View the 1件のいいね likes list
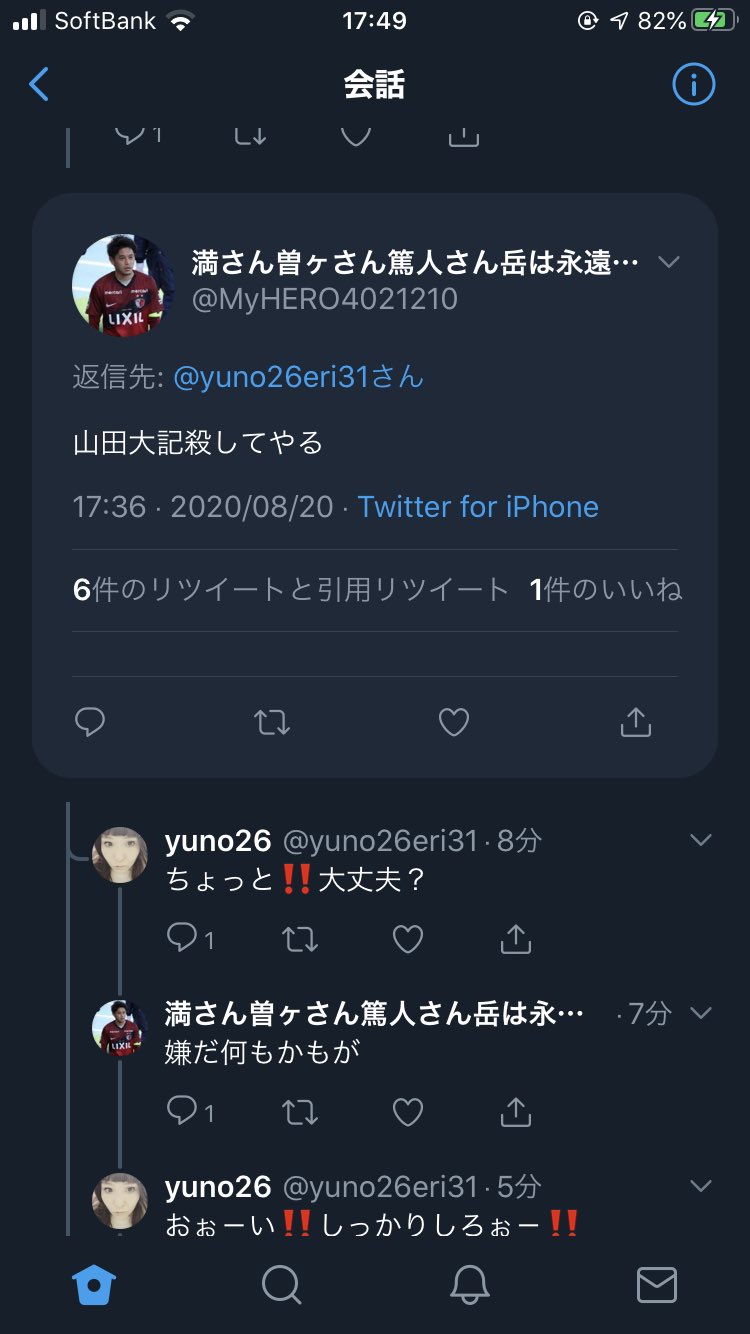Screen dimensions: 750x1334 pyautogui.click(x=606, y=590)
